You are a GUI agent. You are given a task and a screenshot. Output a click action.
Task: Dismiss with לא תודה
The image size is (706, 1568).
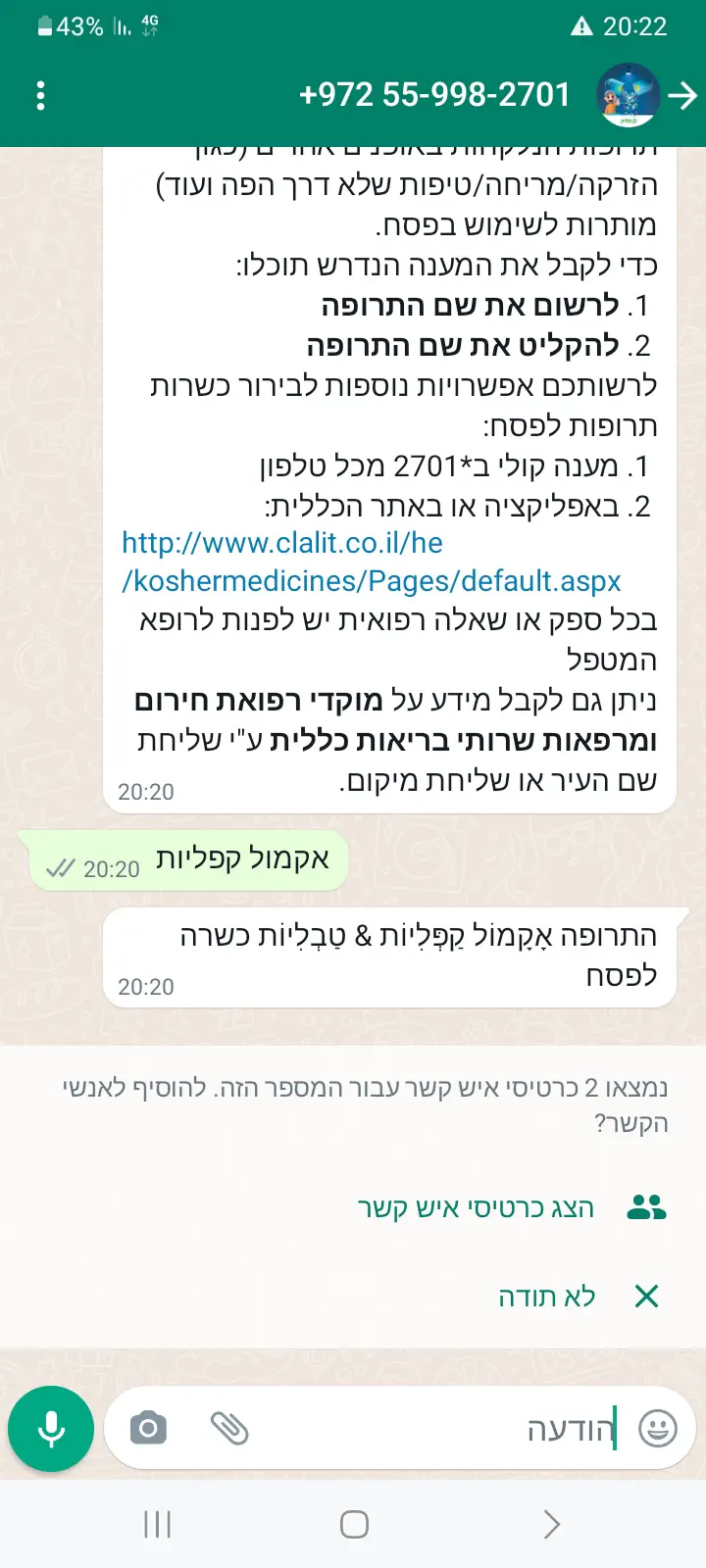click(547, 1297)
